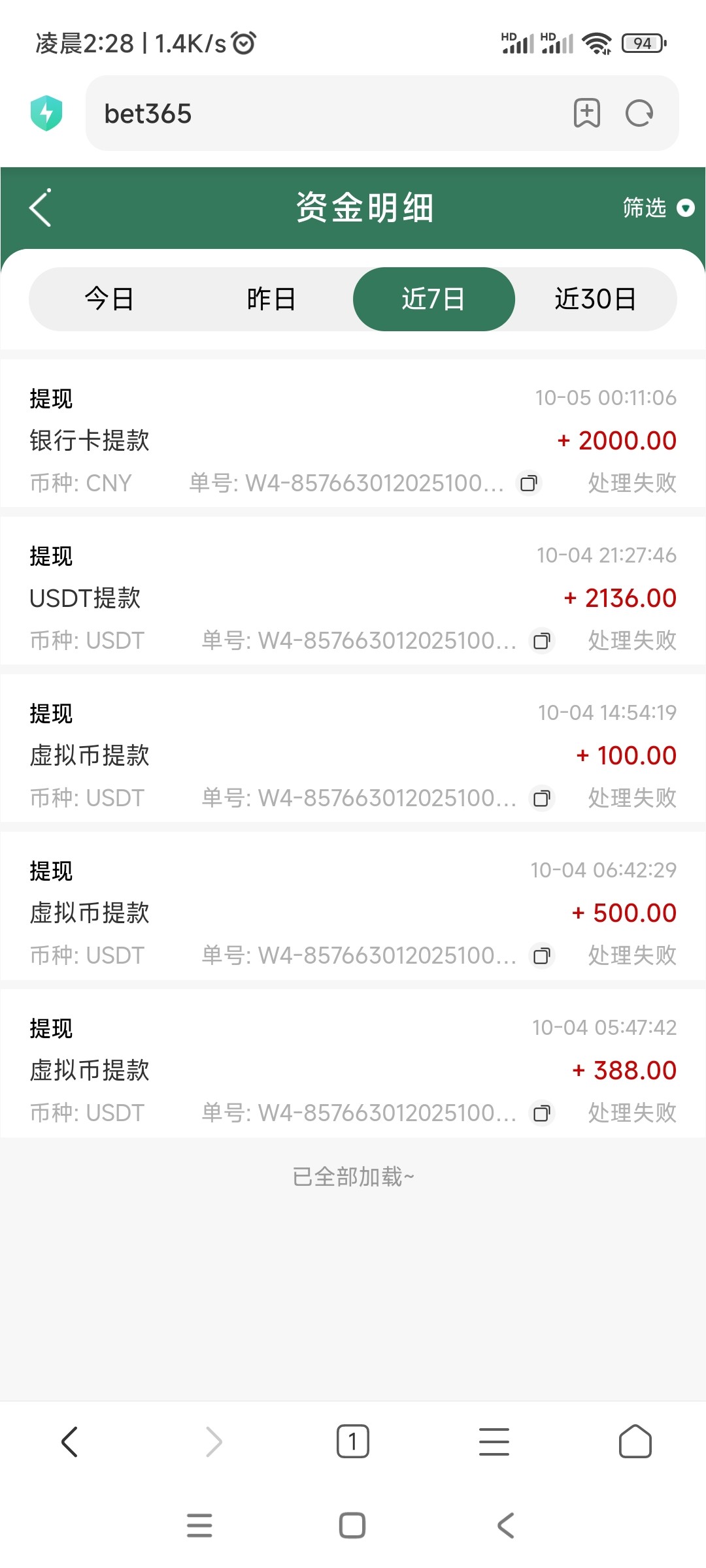Reload the current page
Screen dimensions: 706x1568
pyautogui.click(x=639, y=114)
